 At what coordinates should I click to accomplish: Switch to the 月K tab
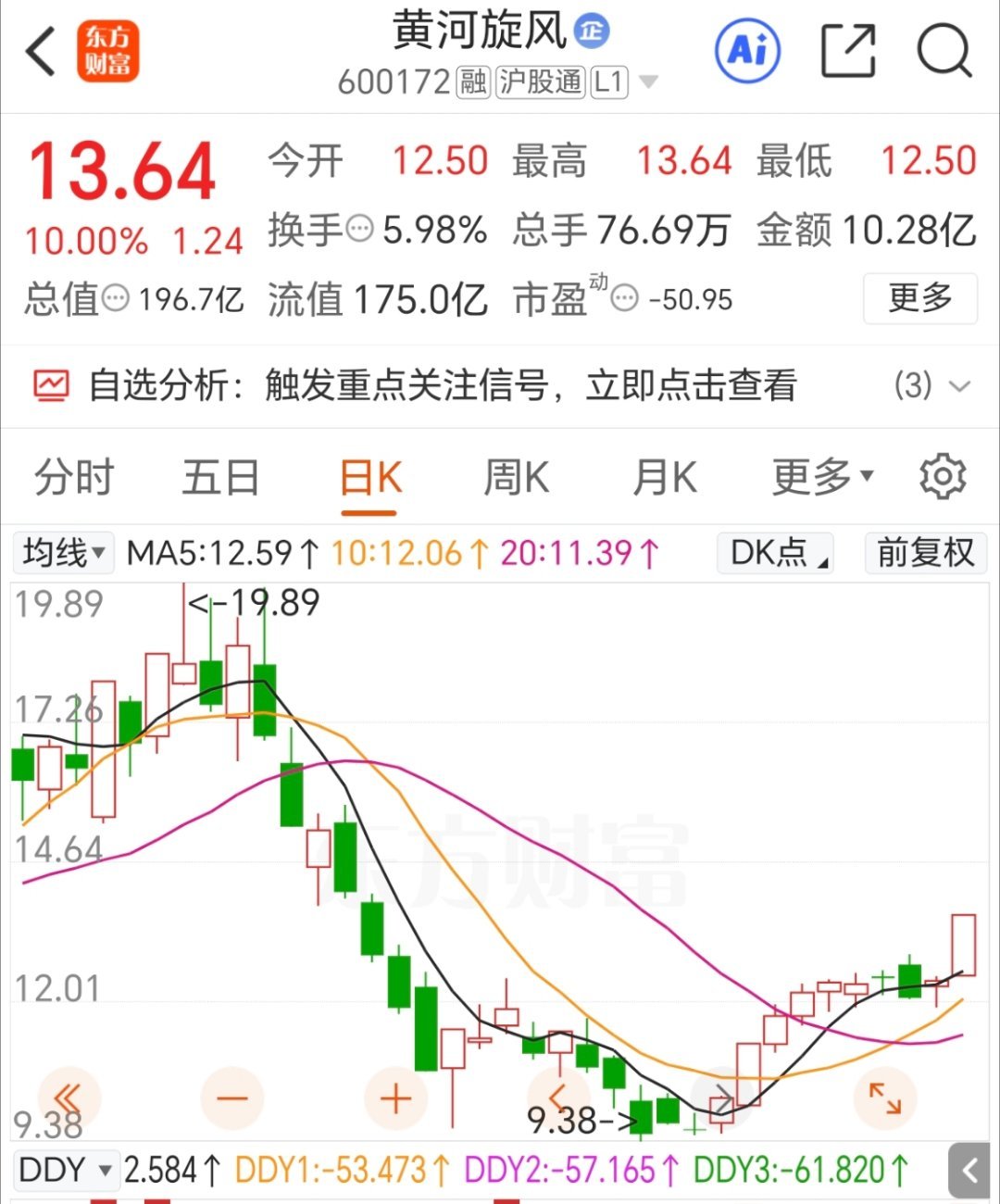(x=664, y=479)
